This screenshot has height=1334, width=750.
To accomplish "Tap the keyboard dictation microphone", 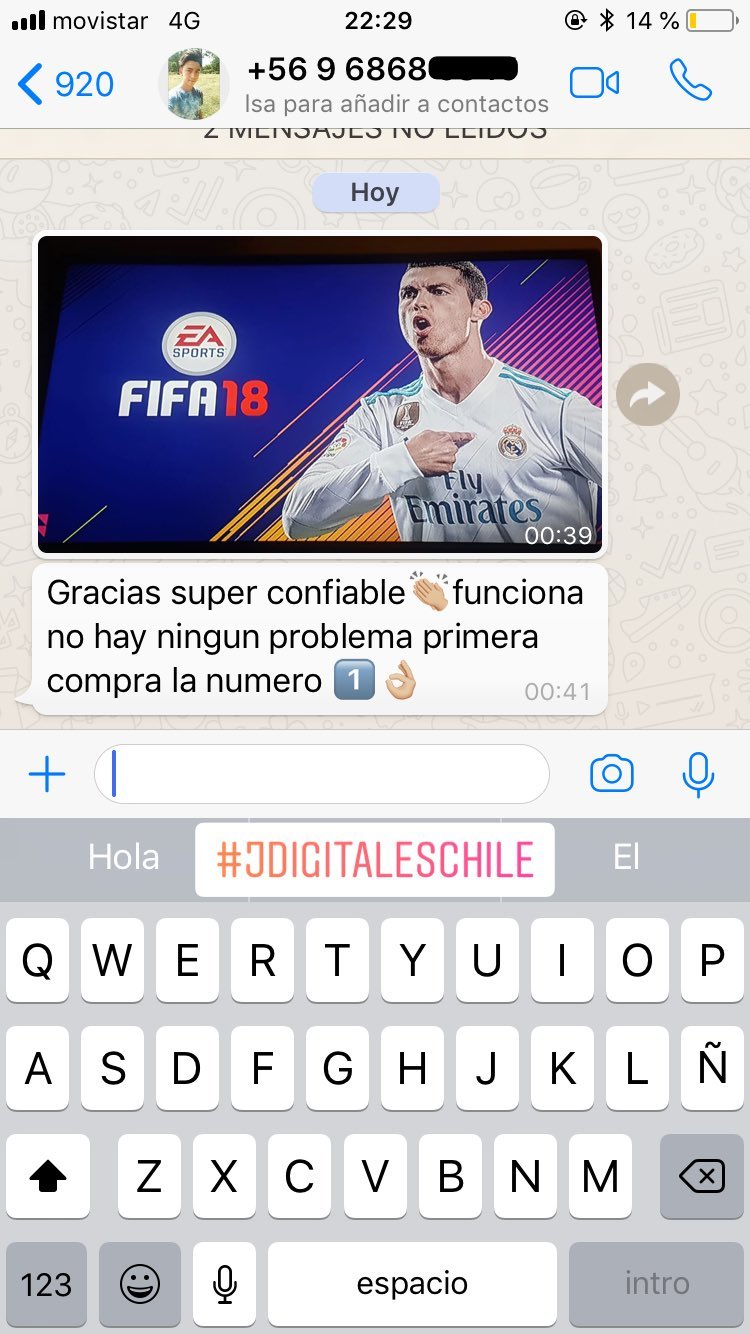I will pyautogui.click(x=225, y=1284).
